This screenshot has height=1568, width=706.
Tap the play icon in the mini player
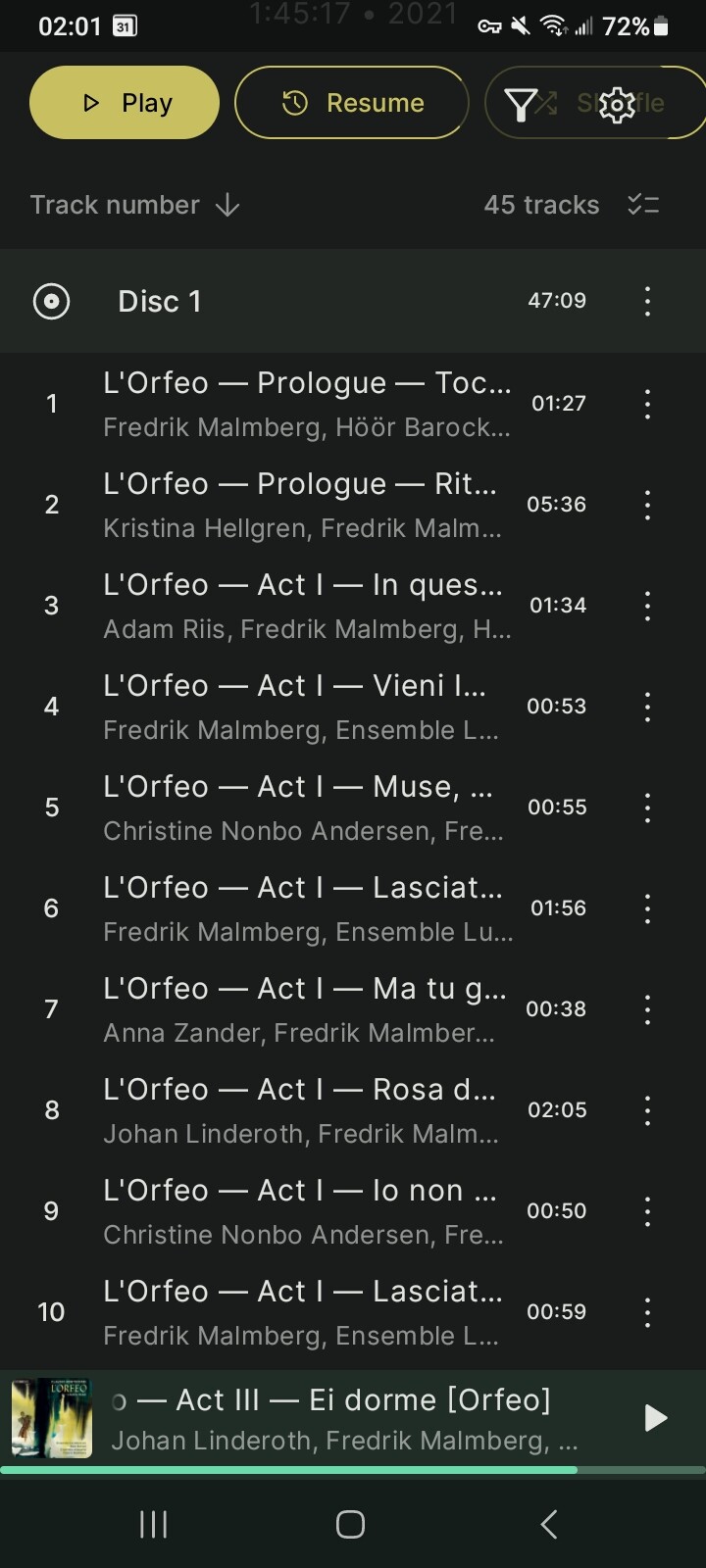tap(655, 1418)
